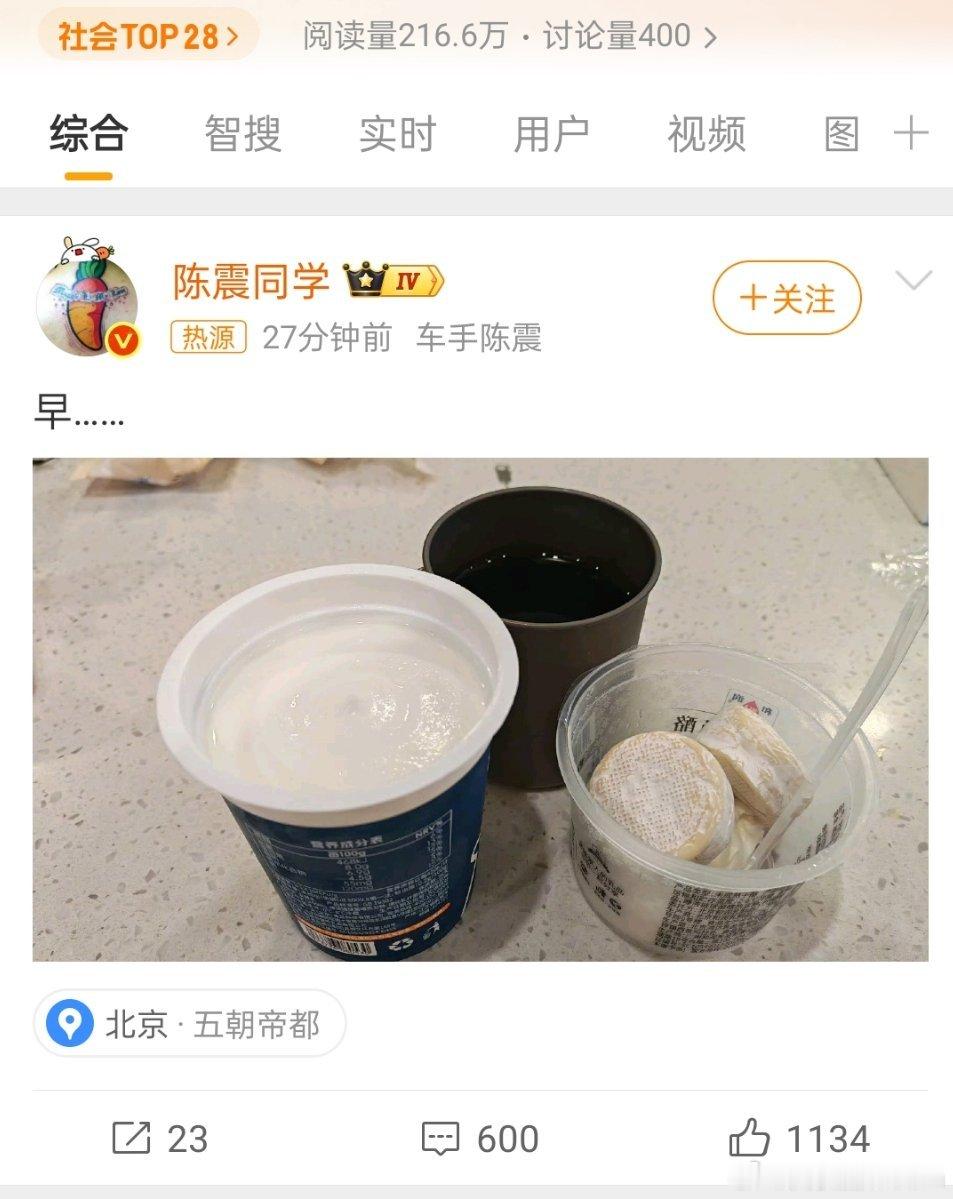Follow 陈震同学 with the 关注 button
Image resolution: width=953 pixels, height=1199 pixels.
point(787,297)
